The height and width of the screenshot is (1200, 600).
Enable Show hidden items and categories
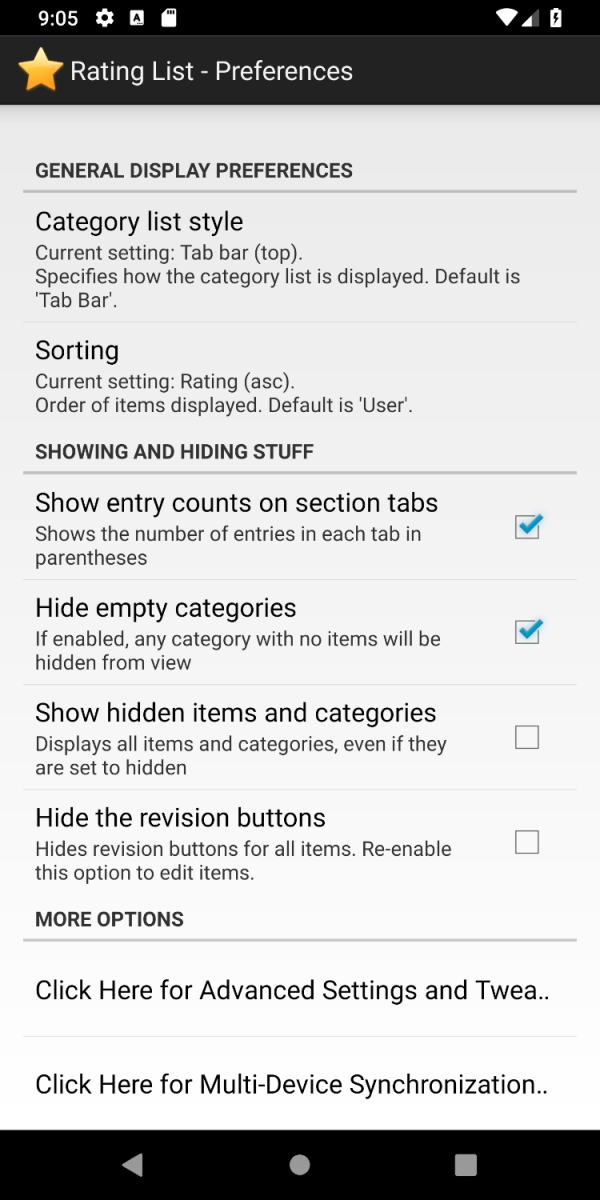coord(527,737)
